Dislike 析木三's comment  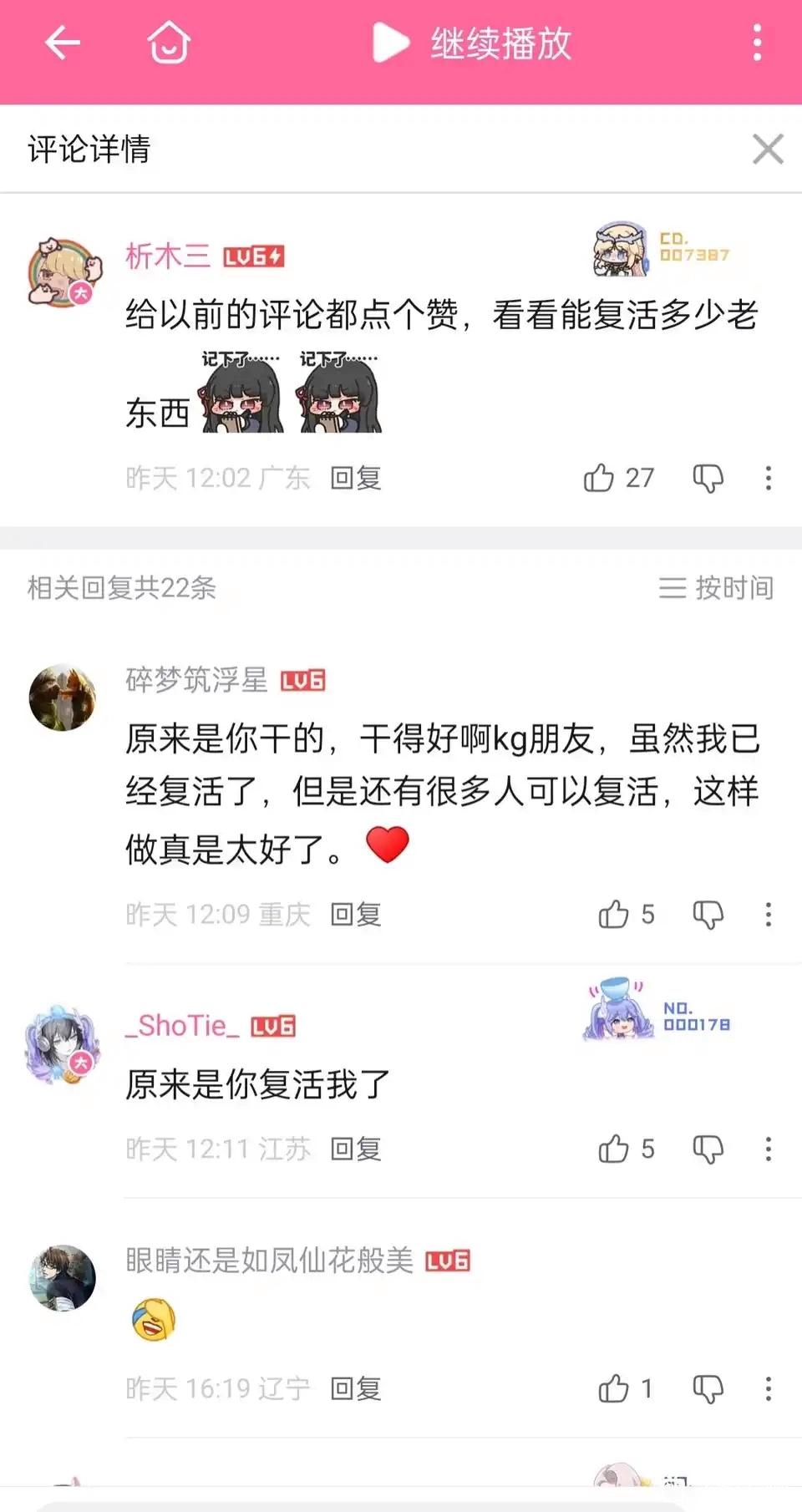tap(708, 478)
